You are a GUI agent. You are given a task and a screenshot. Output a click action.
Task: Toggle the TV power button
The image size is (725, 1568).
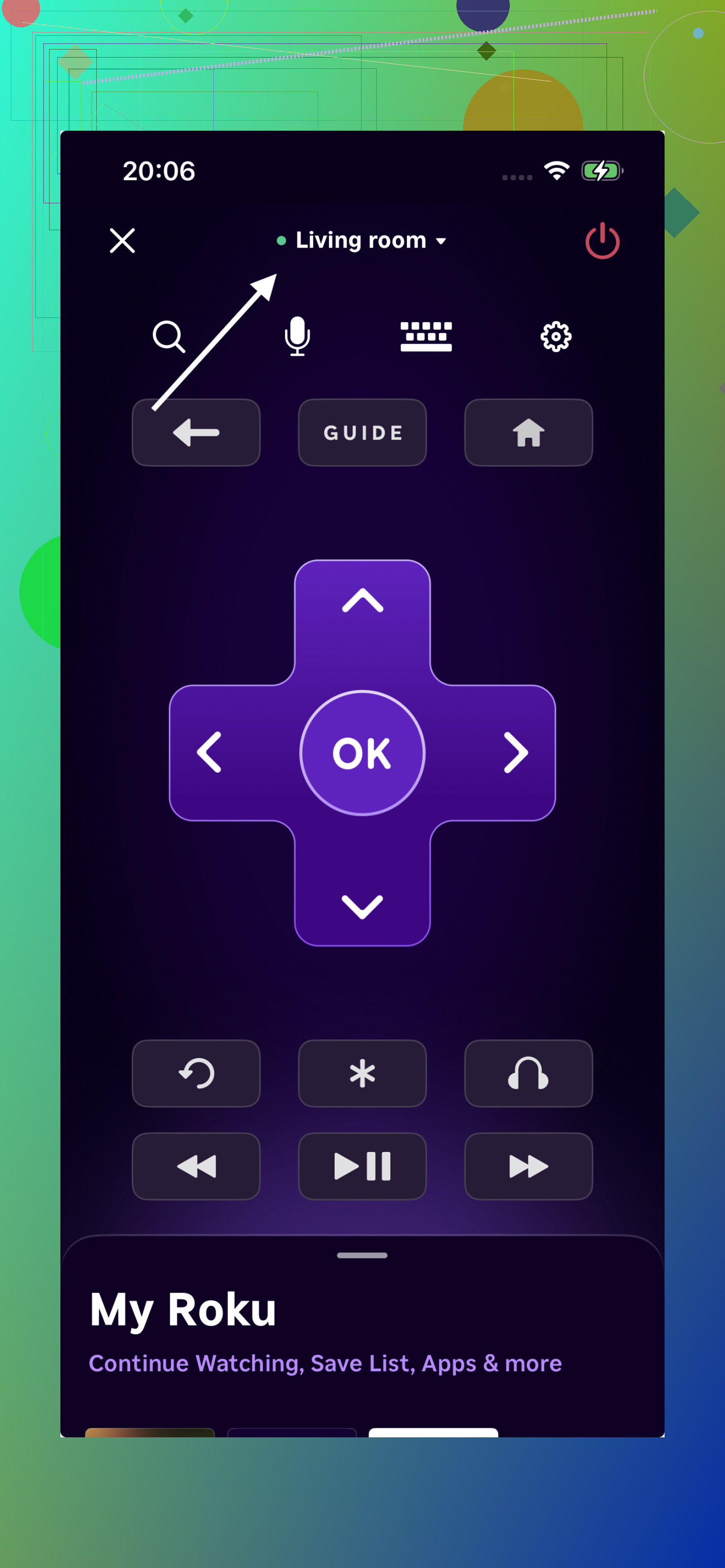coord(602,241)
